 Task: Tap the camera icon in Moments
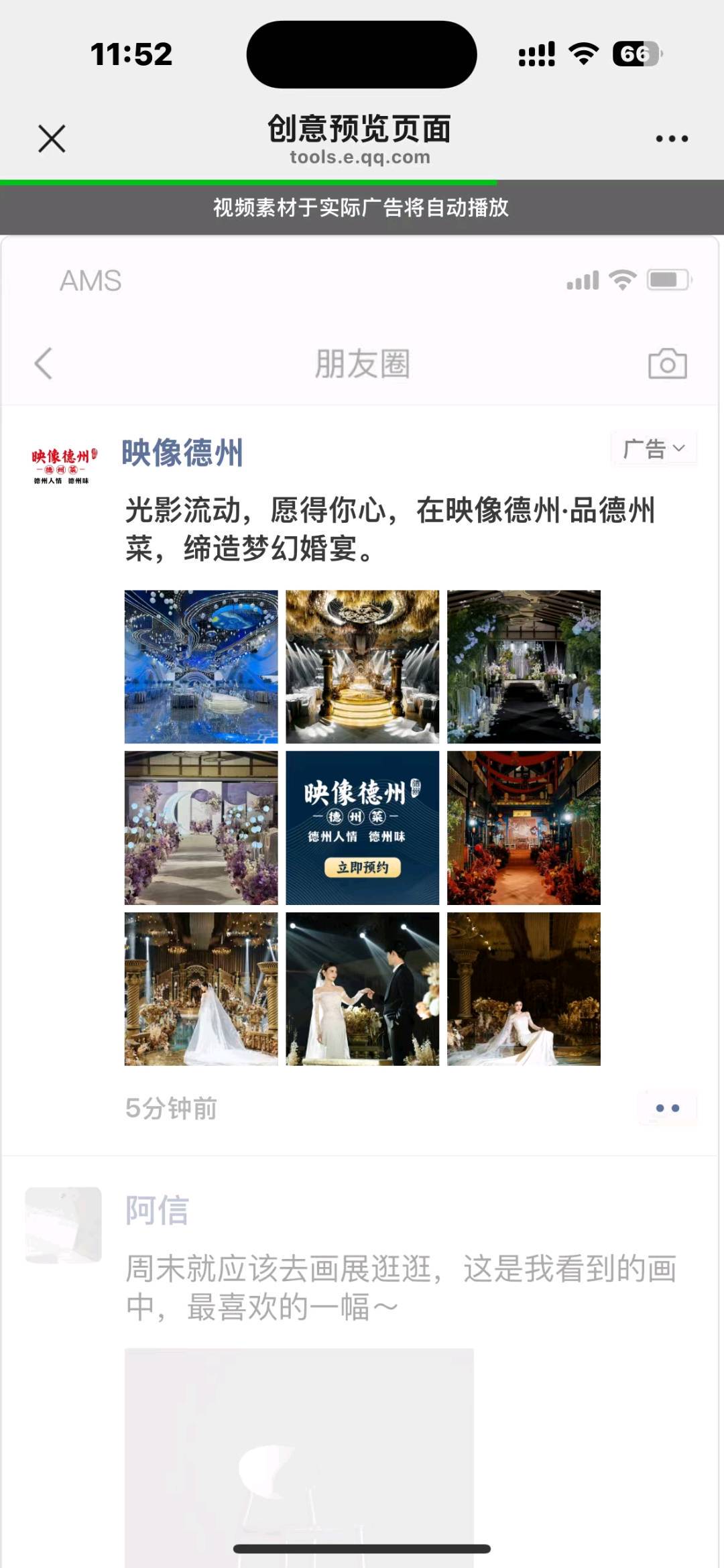click(x=667, y=364)
